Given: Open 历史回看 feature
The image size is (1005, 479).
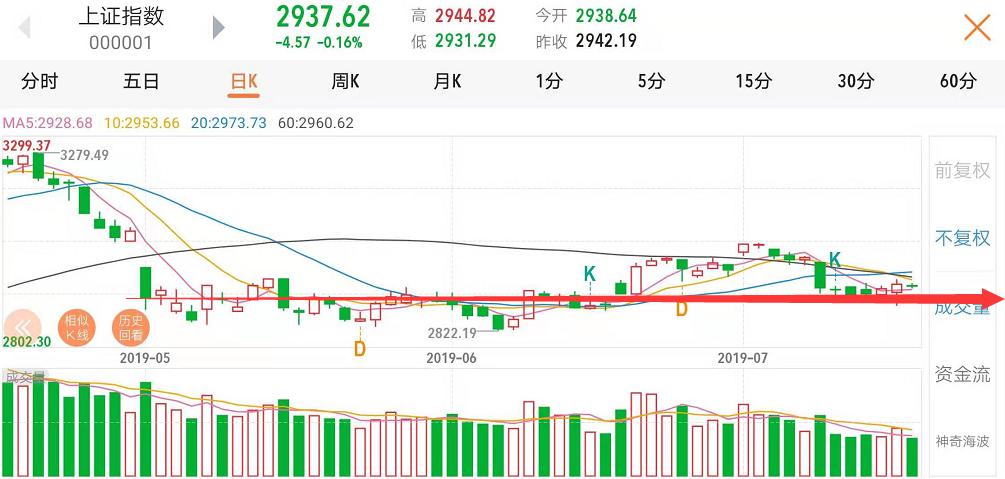Looking at the screenshot, I should (131, 327).
